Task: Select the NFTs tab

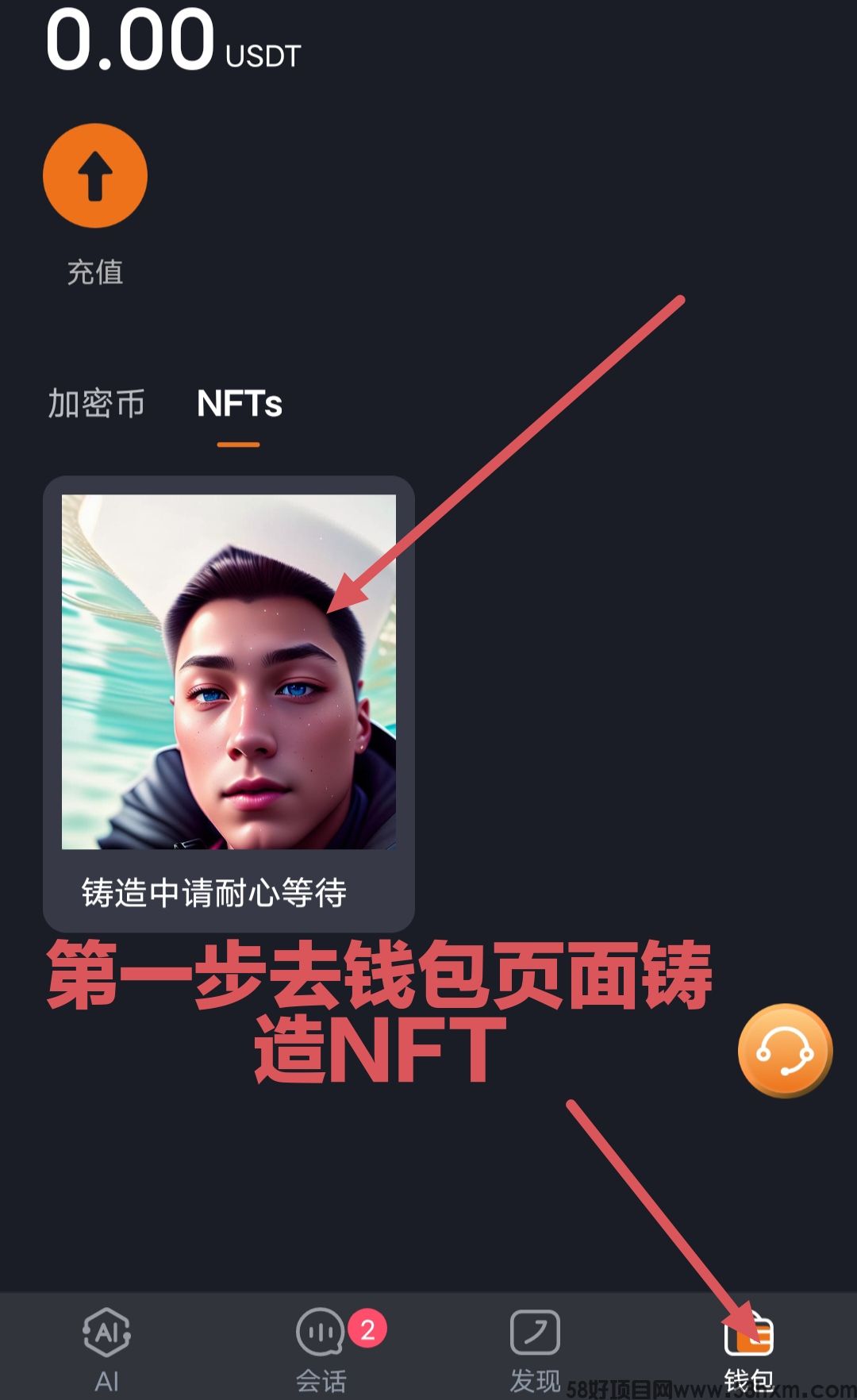Action: pos(239,404)
